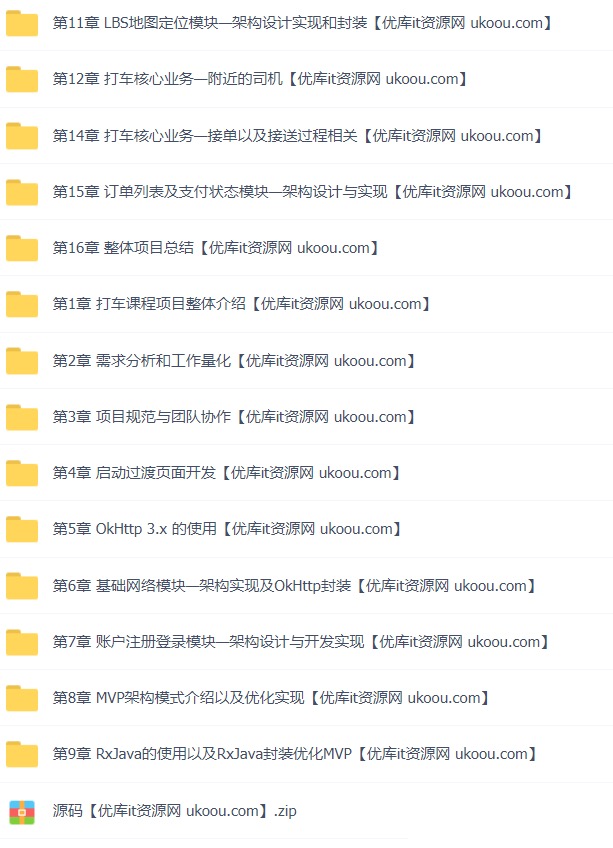Open the 第1章 打车课程项目整体介绍 folder
Image resolution: width=613 pixels, height=848 pixels.
click(x=242, y=304)
